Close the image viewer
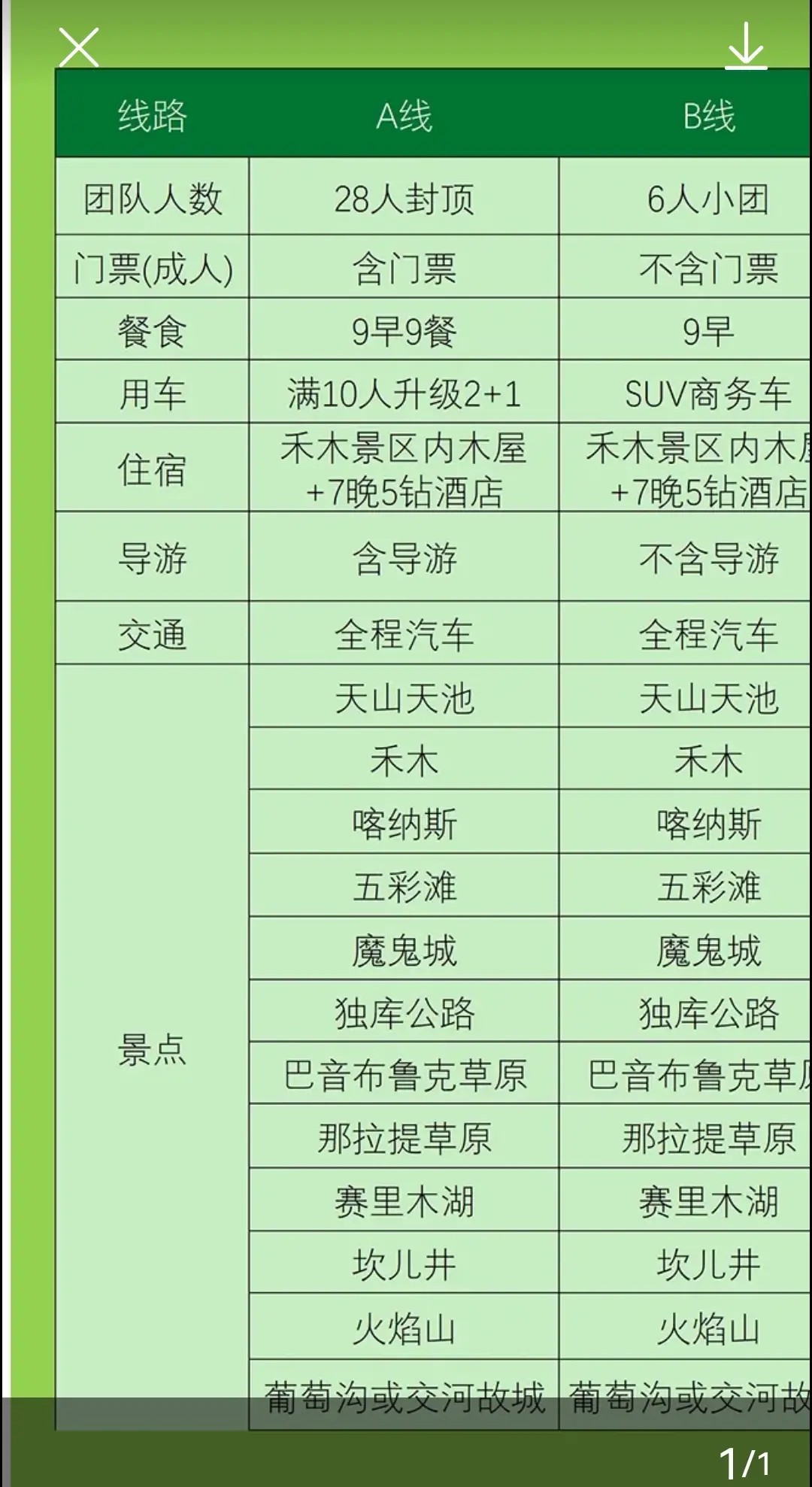The width and height of the screenshot is (812, 1487). pos(79,47)
